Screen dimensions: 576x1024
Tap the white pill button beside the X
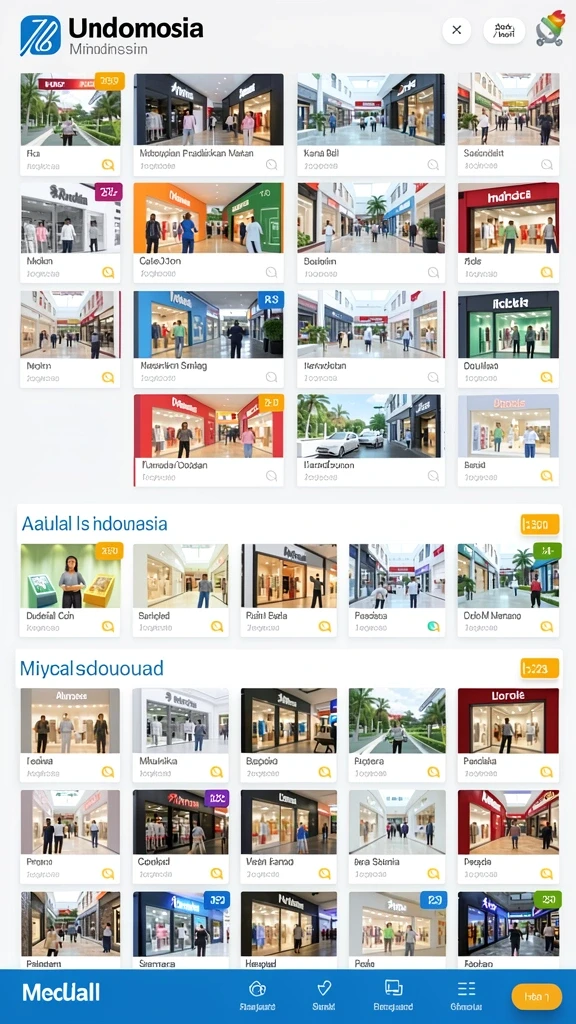pyautogui.click(x=504, y=31)
